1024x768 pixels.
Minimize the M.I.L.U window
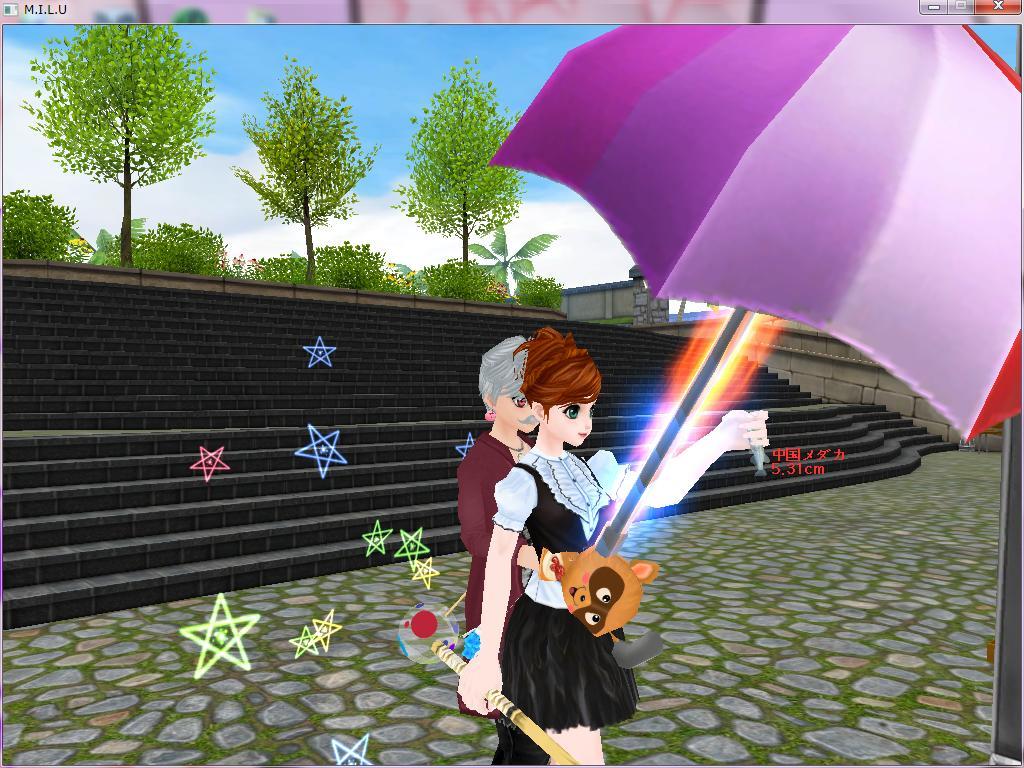933,6
